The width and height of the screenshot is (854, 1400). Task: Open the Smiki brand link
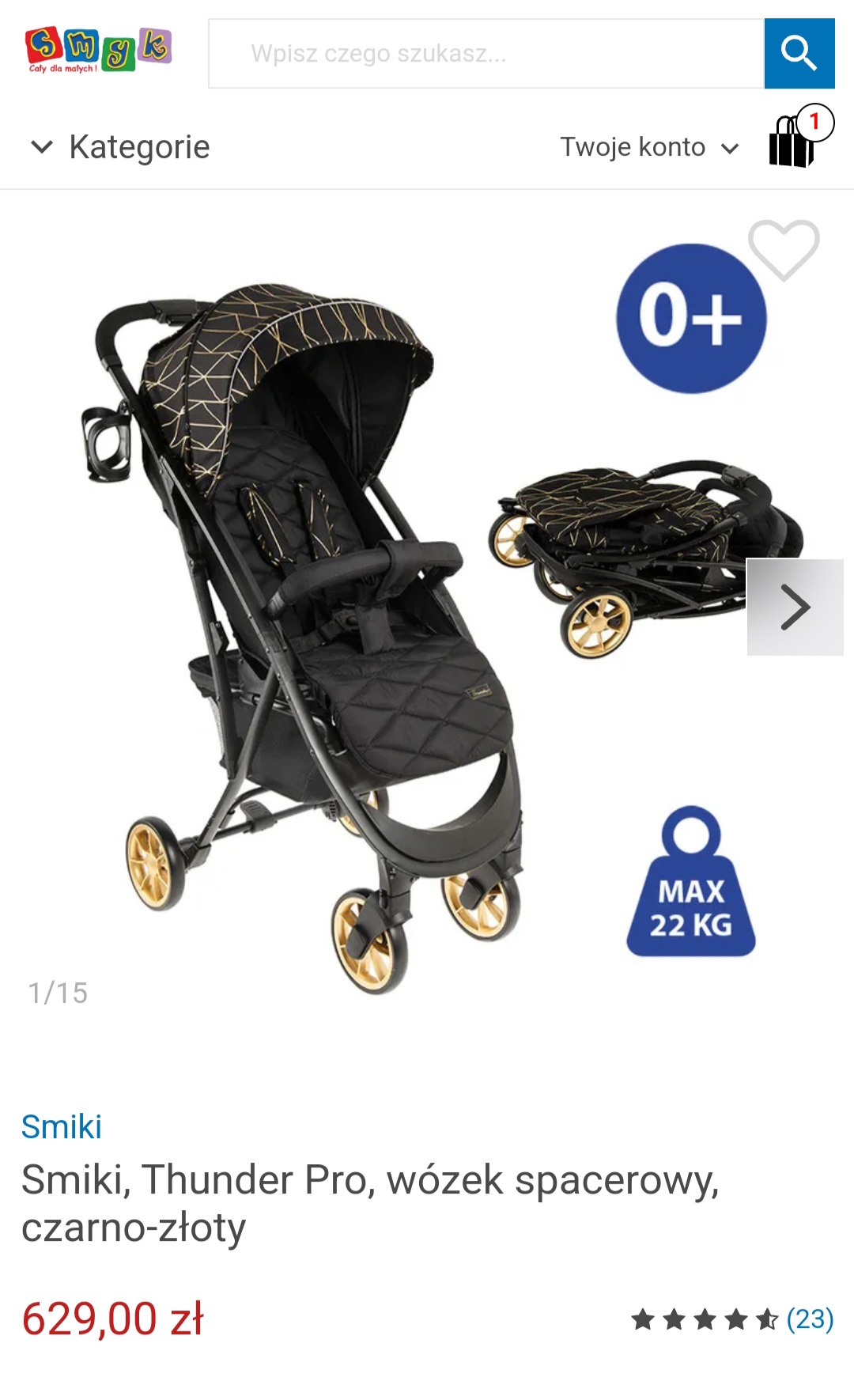(x=62, y=1126)
